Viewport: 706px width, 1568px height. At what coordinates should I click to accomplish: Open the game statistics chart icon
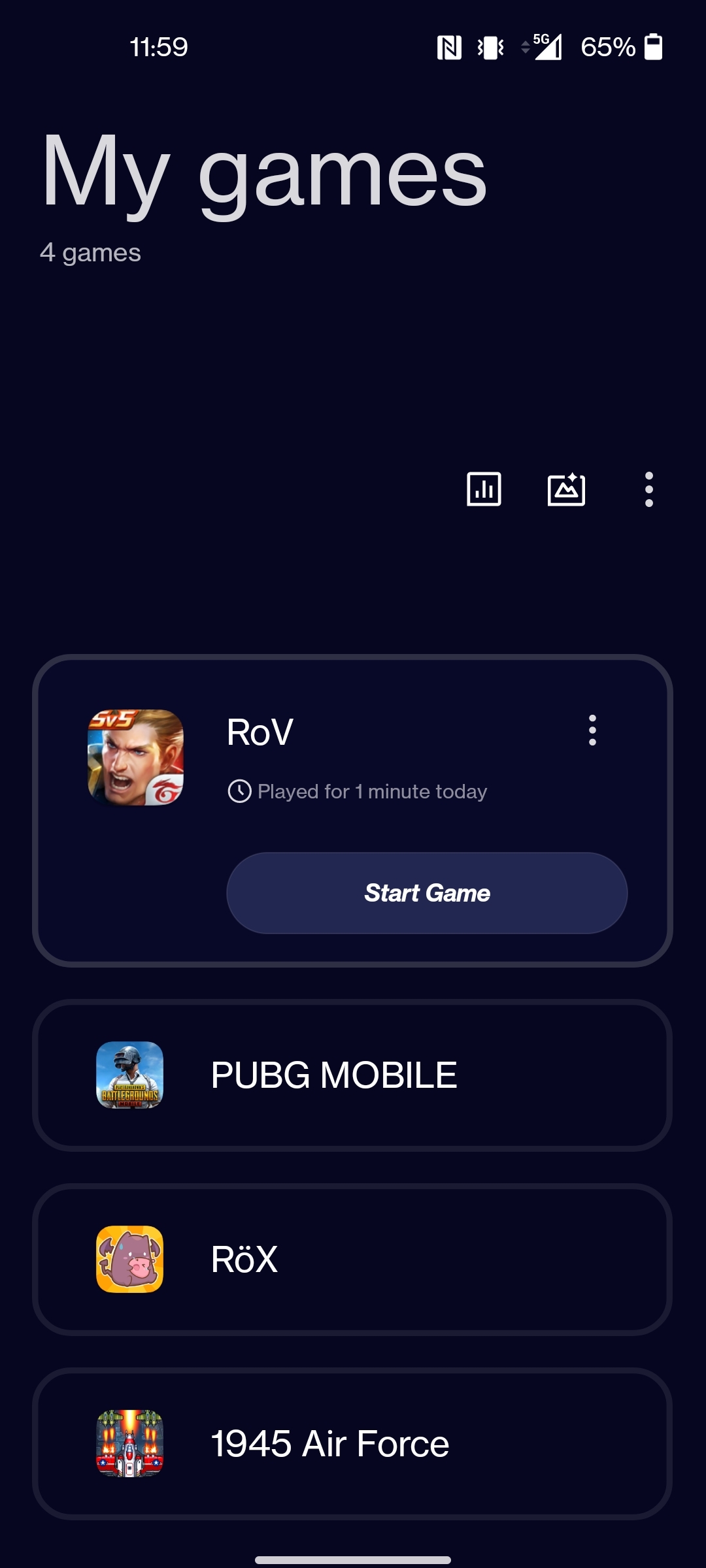pyautogui.click(x=484, y=489)
